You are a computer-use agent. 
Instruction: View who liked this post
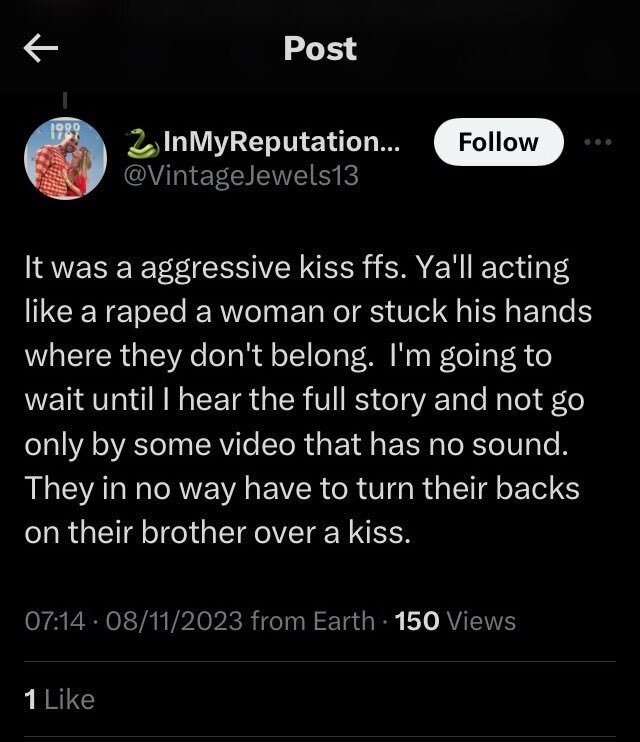coord(58,700)
